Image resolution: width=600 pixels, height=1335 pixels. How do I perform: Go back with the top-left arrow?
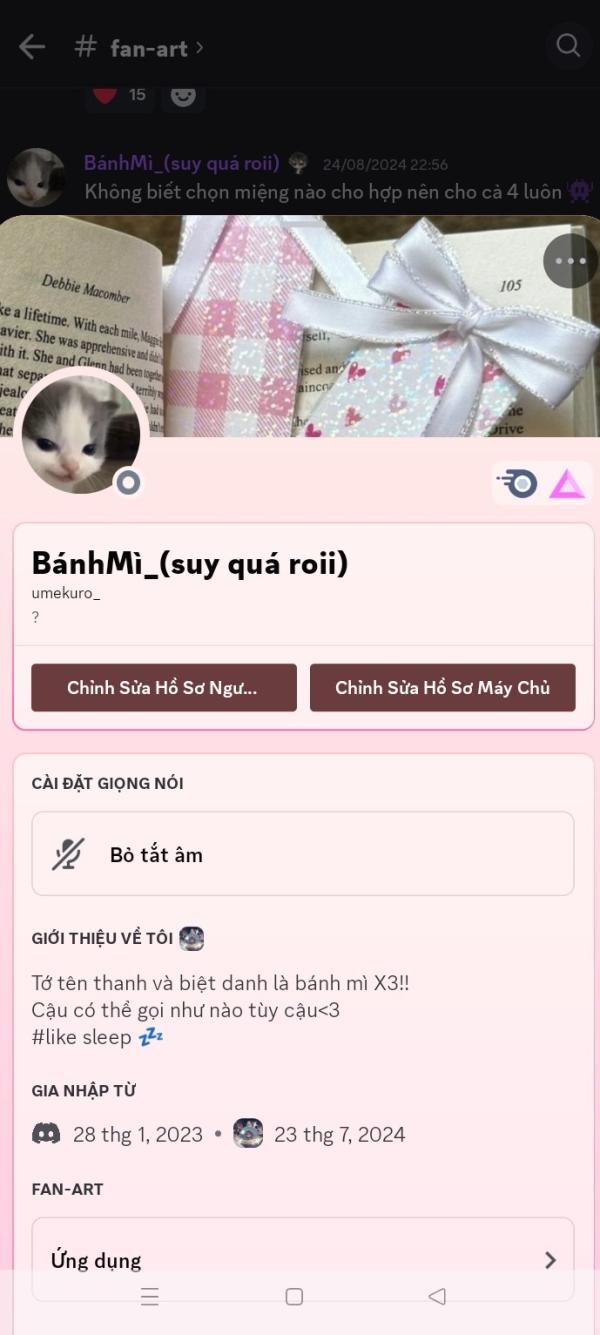click(x=32, y=46)
